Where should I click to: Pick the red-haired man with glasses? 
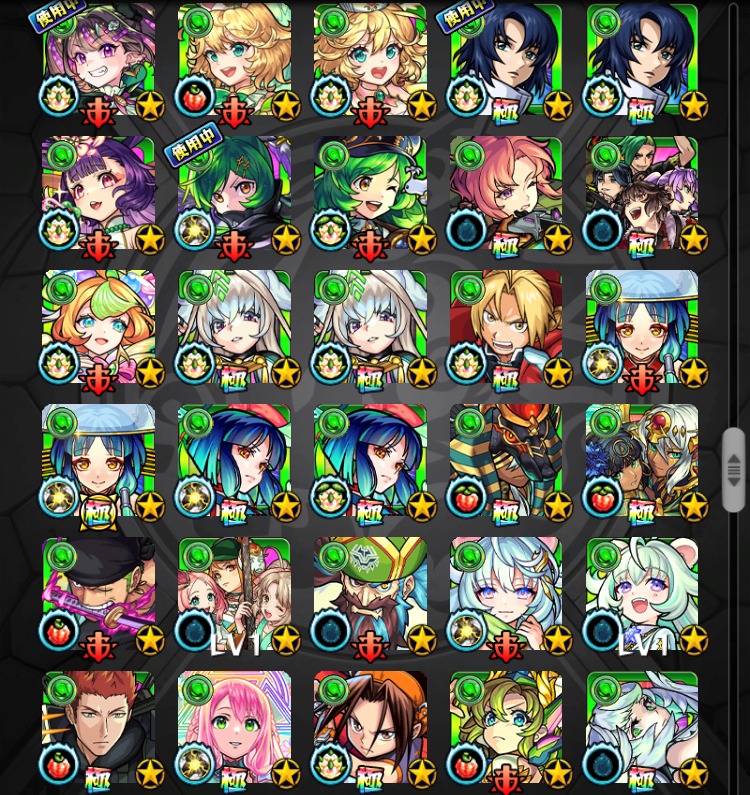98,727
